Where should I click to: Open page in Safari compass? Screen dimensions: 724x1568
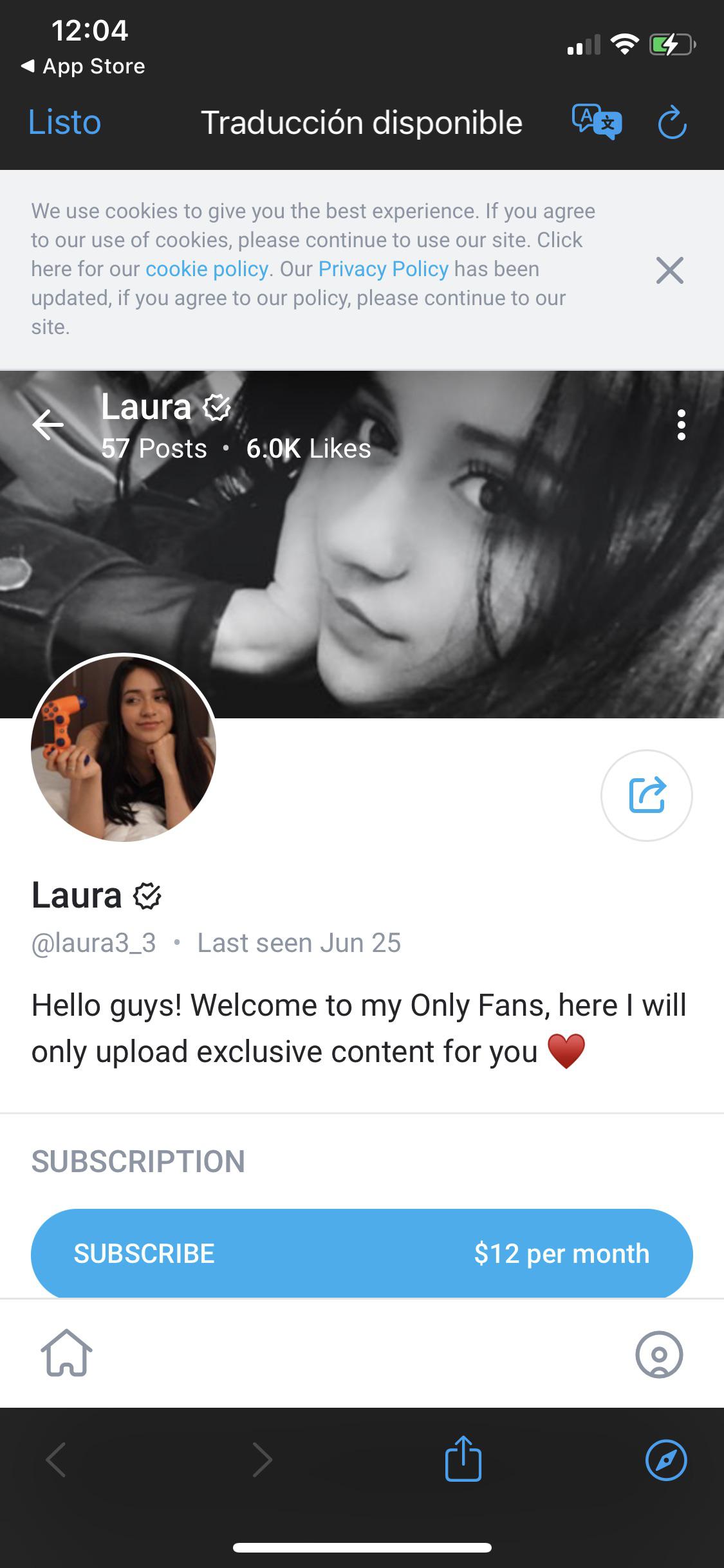click(666, 1460)
